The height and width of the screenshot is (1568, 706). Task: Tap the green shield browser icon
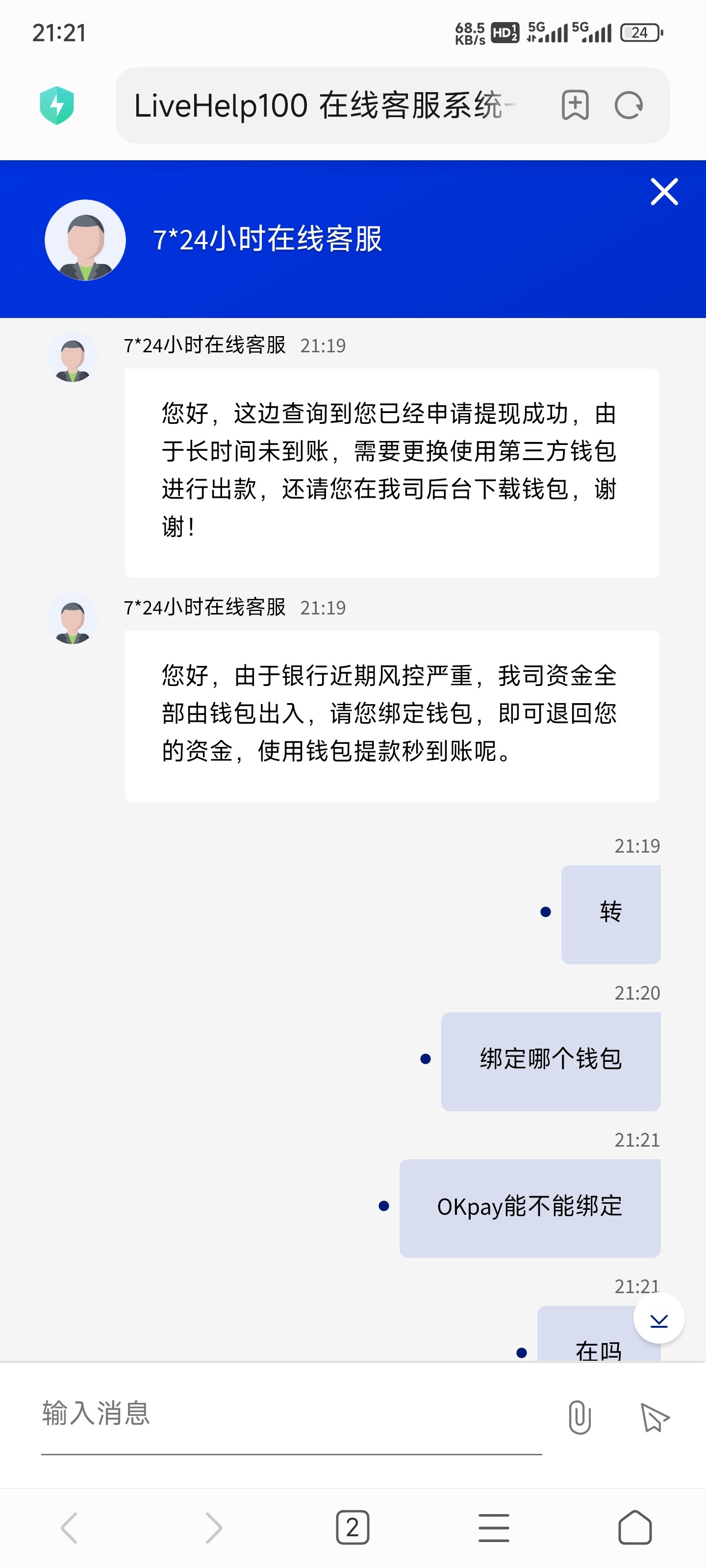pos(58,105)
